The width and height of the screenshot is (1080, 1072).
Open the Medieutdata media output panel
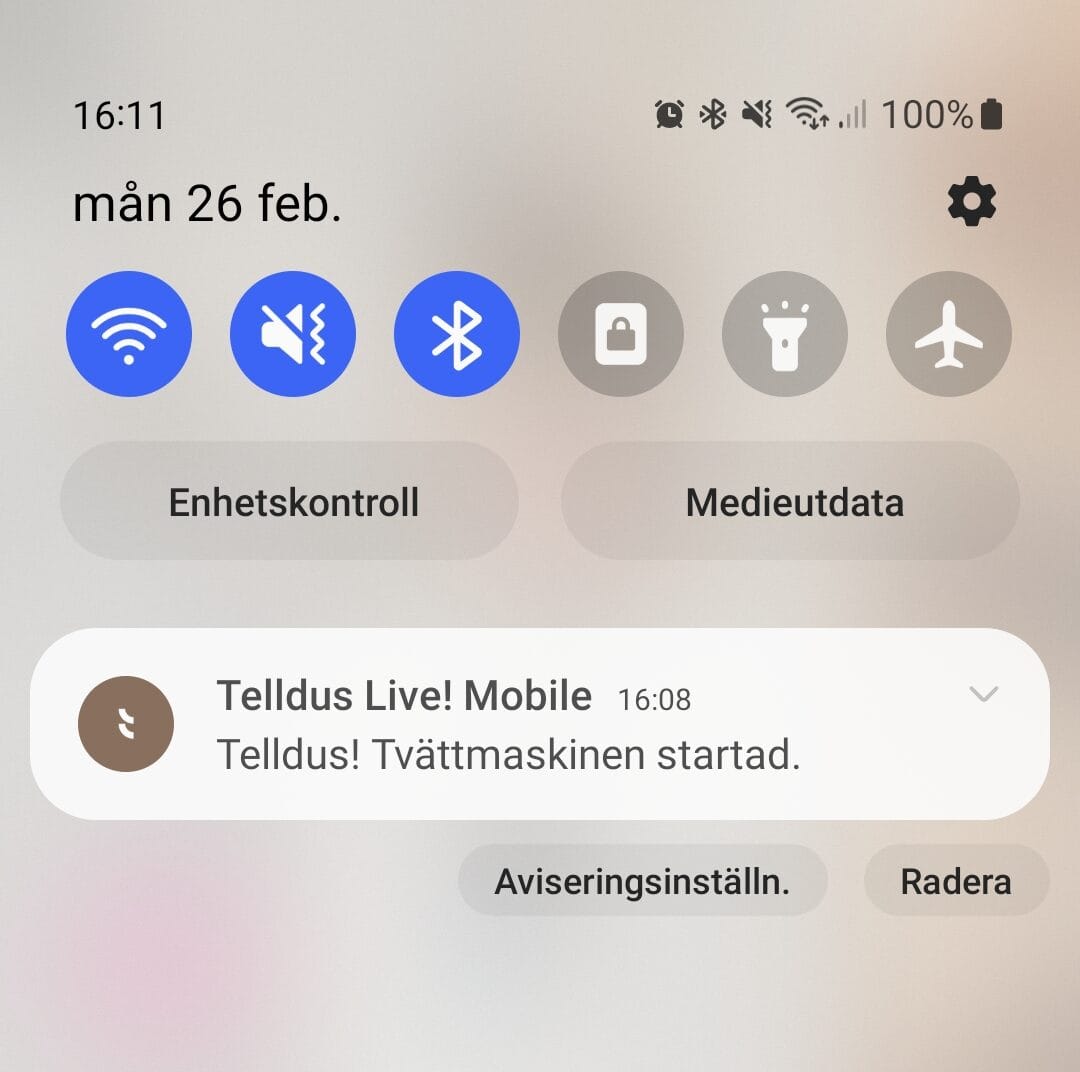pos(792,501)
